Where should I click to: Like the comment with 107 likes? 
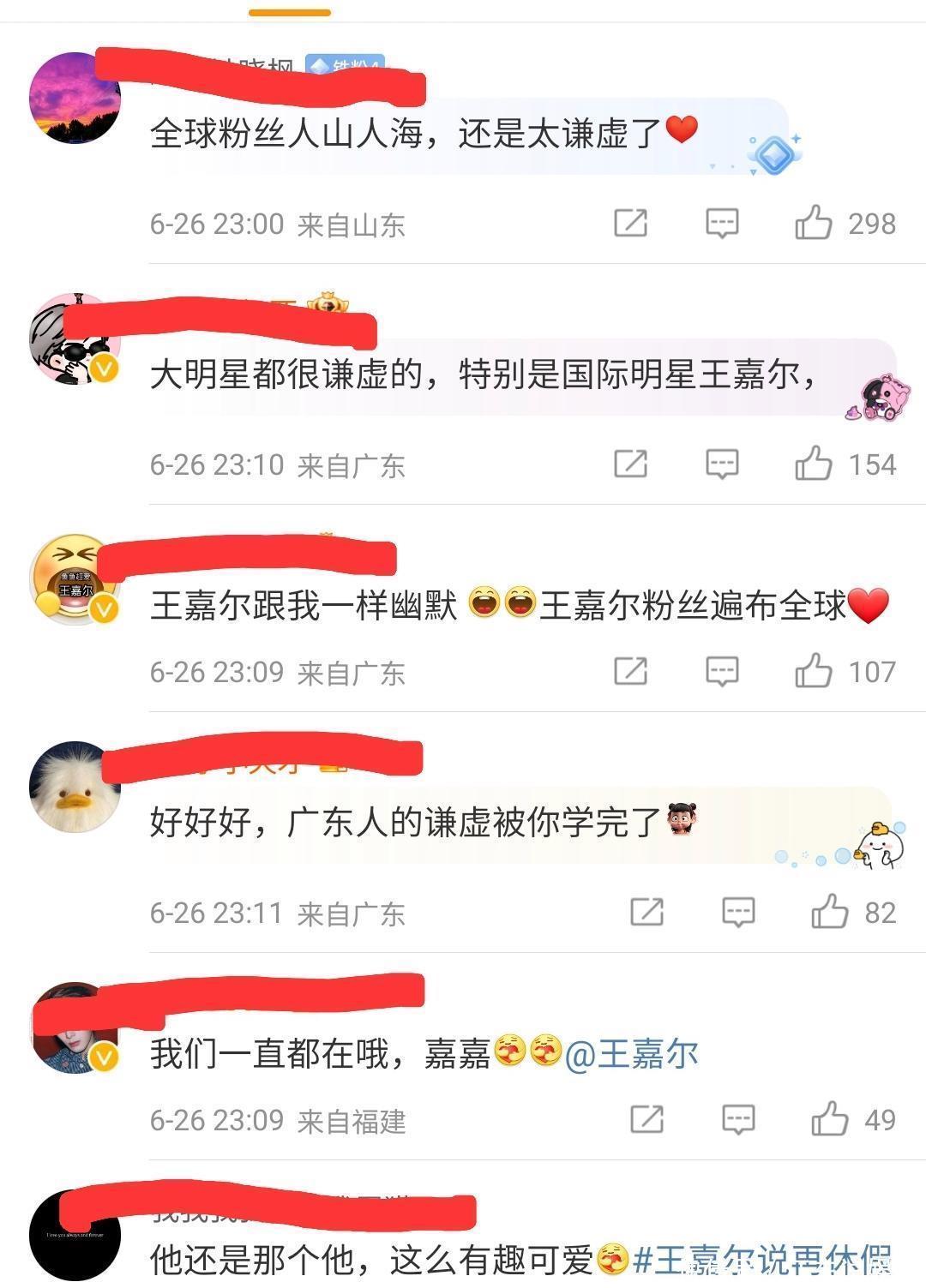point(813,671)
